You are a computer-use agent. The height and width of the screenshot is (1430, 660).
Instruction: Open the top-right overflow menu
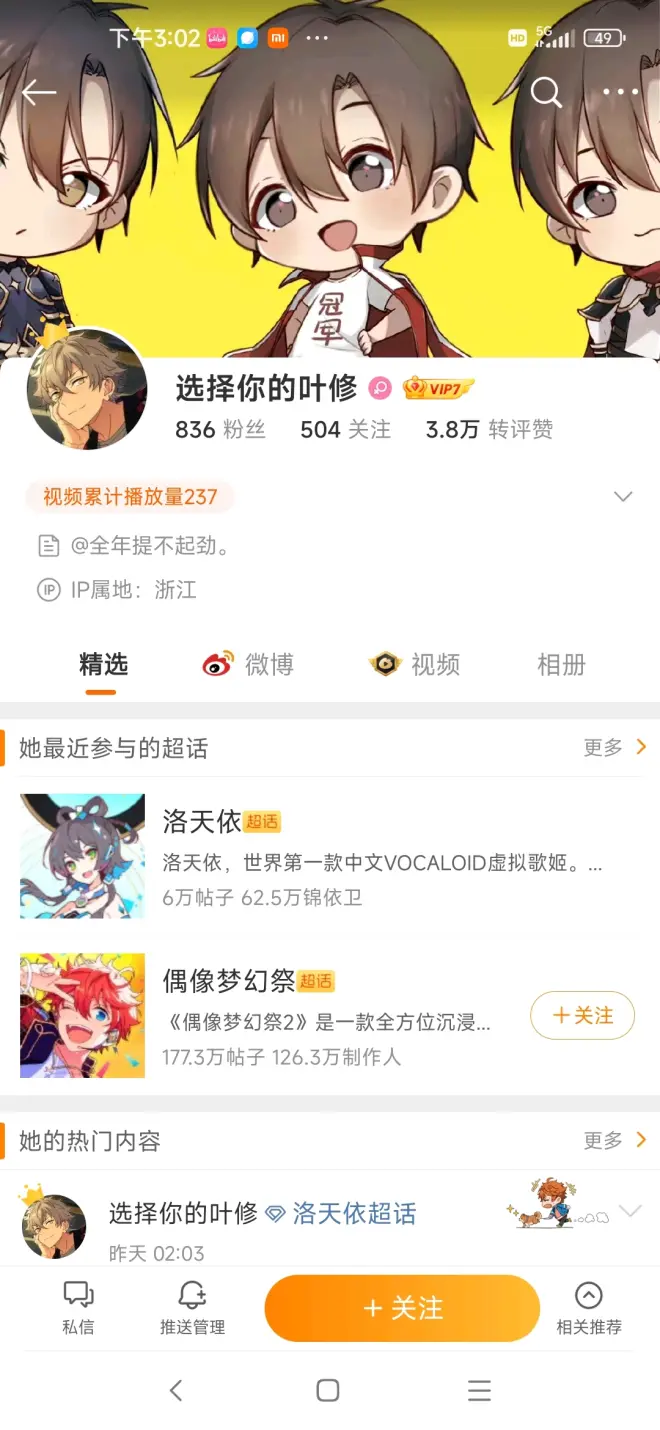click(x=620, y=93)
